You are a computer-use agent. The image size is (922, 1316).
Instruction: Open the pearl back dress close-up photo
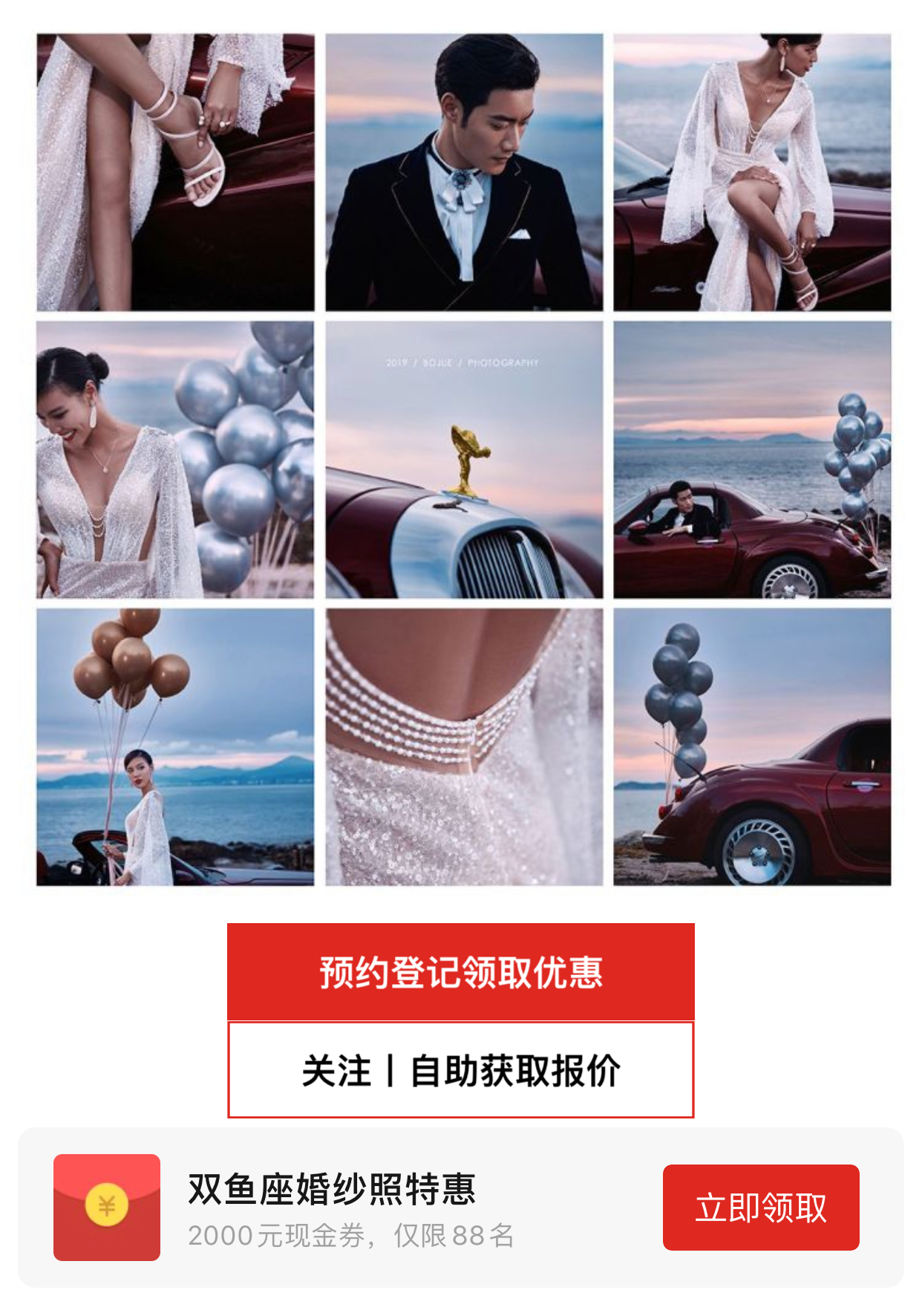click(464, 747)
